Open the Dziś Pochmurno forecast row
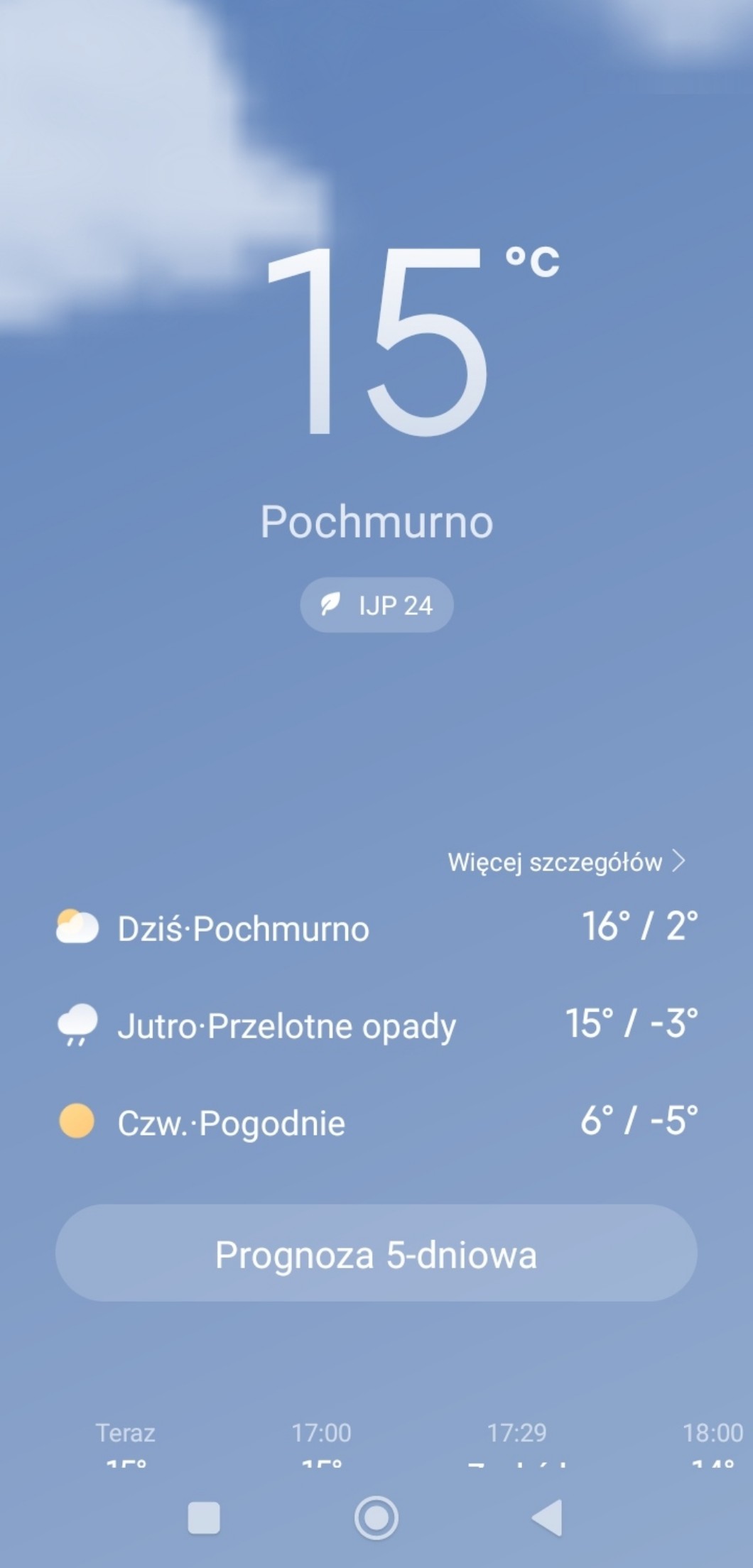Image resolution: width=753 pixels, height=1568 pixels. pos(376,928)
